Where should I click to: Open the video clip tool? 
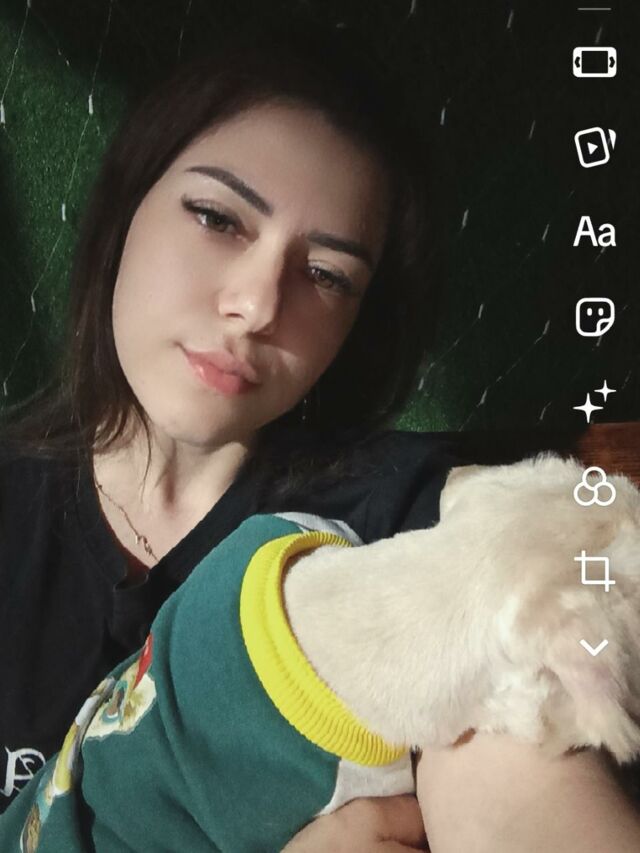(x=594, y=147)
